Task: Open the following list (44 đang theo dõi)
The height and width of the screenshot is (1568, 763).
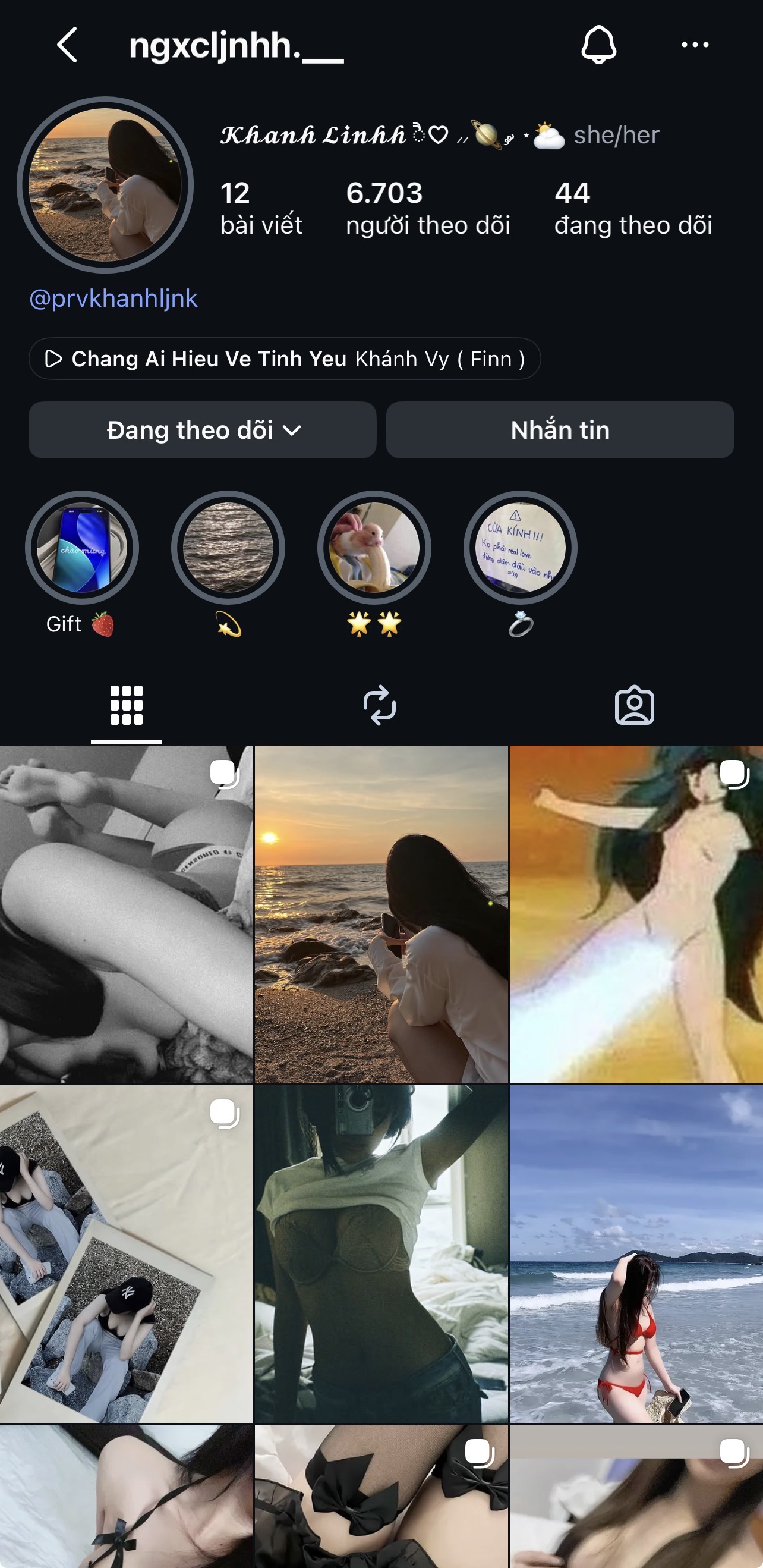Action: [633, 208]
